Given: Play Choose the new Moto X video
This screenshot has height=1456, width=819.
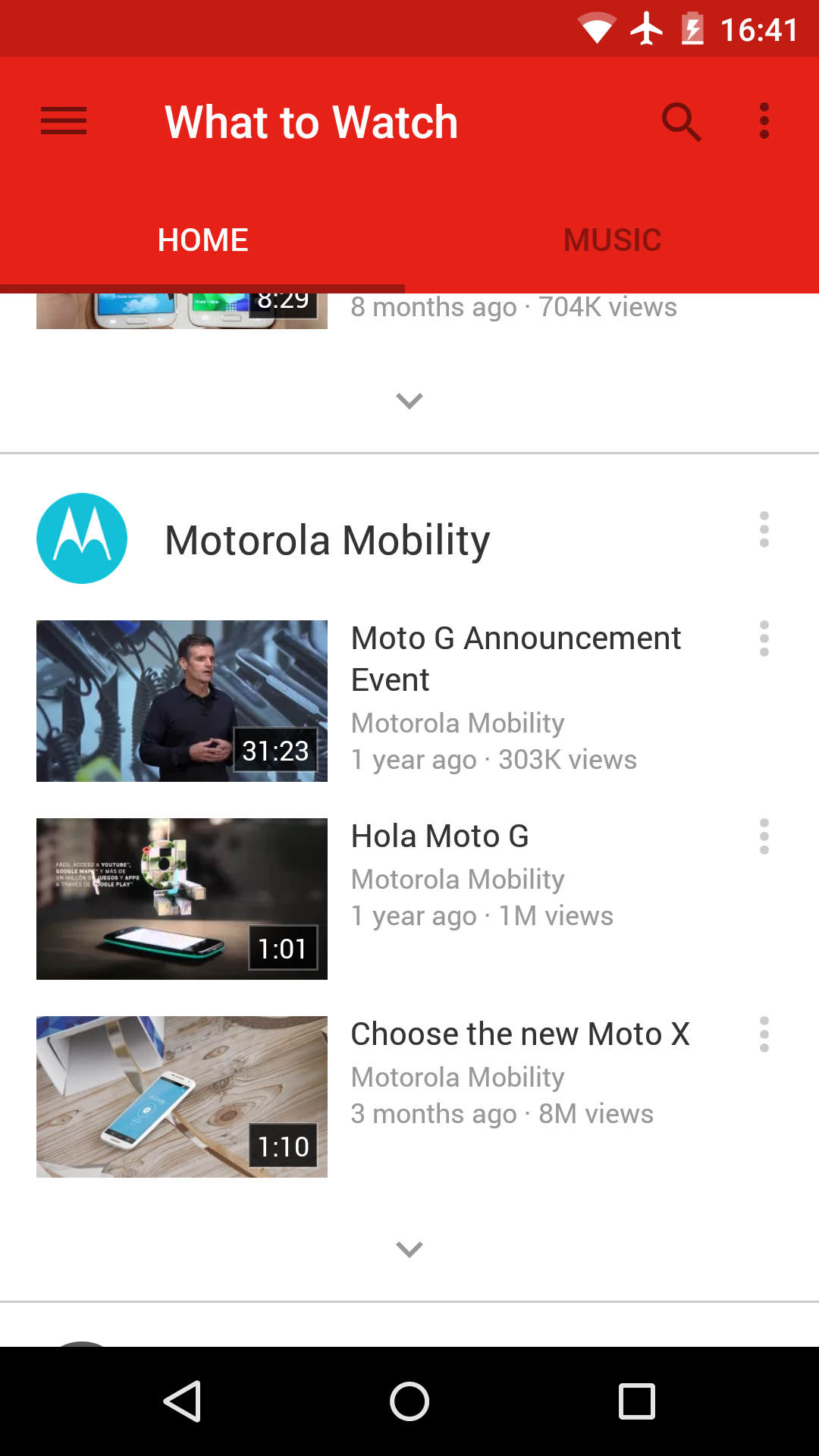Looking at the screenshot, I should (182, 1097).
